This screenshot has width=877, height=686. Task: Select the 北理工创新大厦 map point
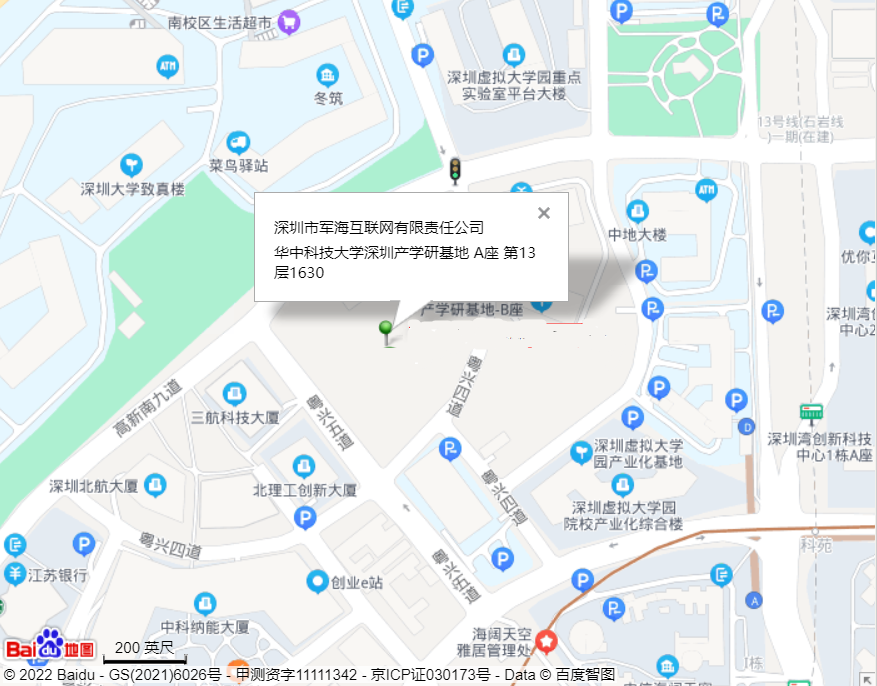pos(304,466)
